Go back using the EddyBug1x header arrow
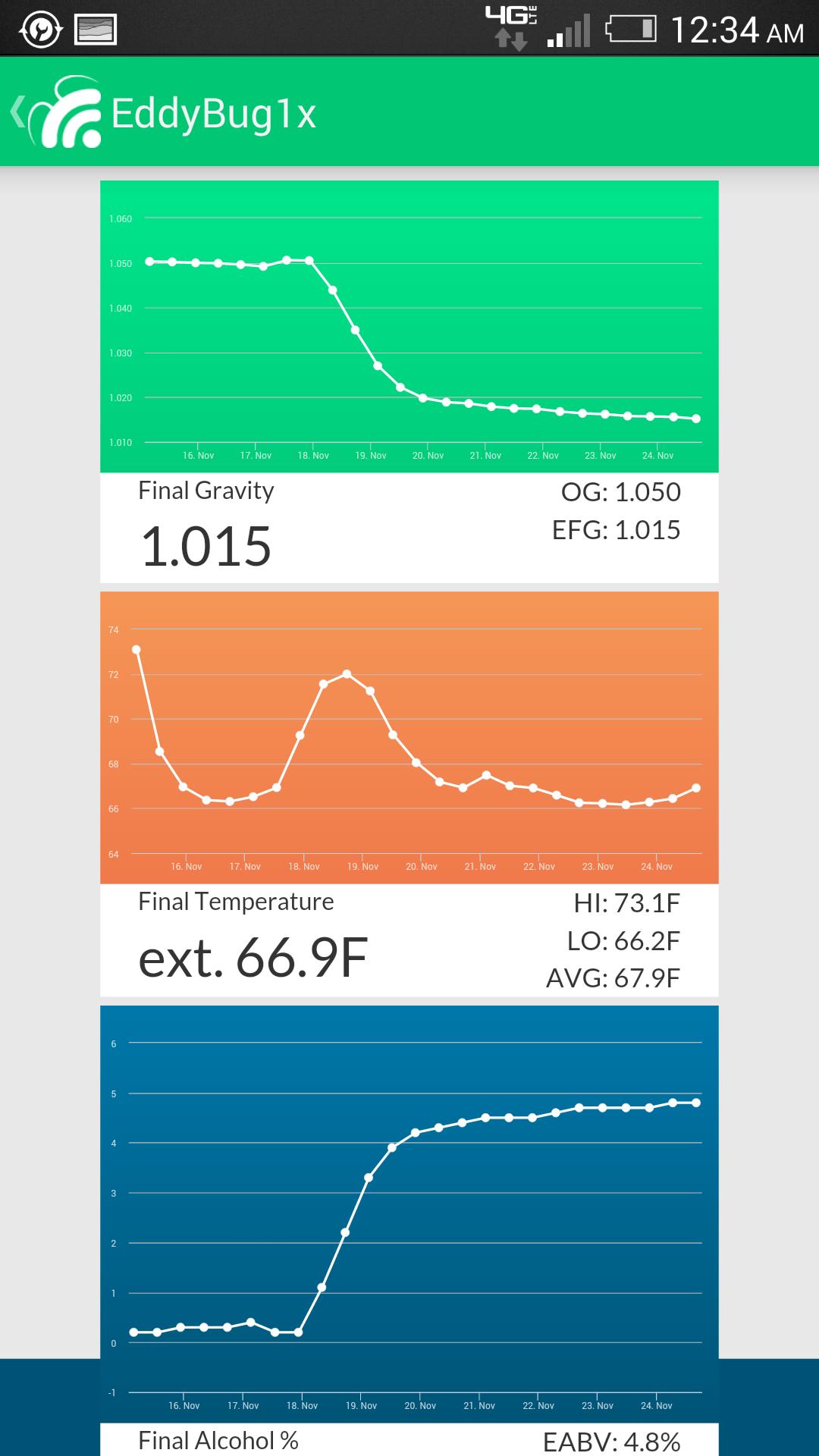The width and height of the screenshot is (819, 1456). tap(18, 112)
